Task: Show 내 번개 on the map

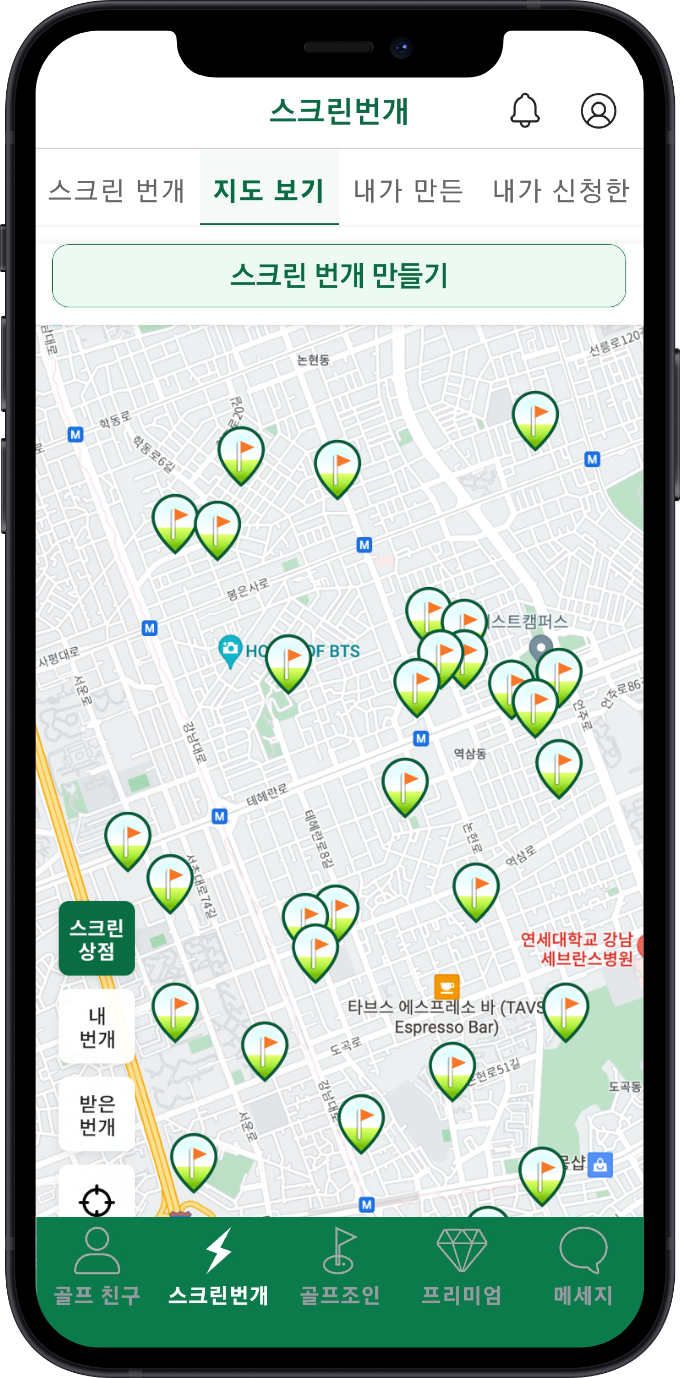Action: (96, 1026)
